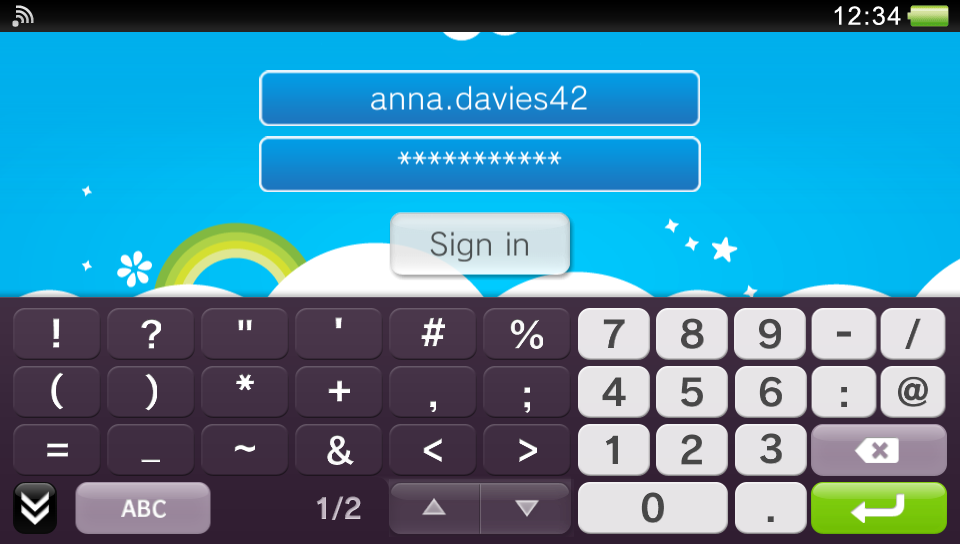Type the ampersand symbol
This screenshot has width=960, height=544.
click(x=339, y=450)
